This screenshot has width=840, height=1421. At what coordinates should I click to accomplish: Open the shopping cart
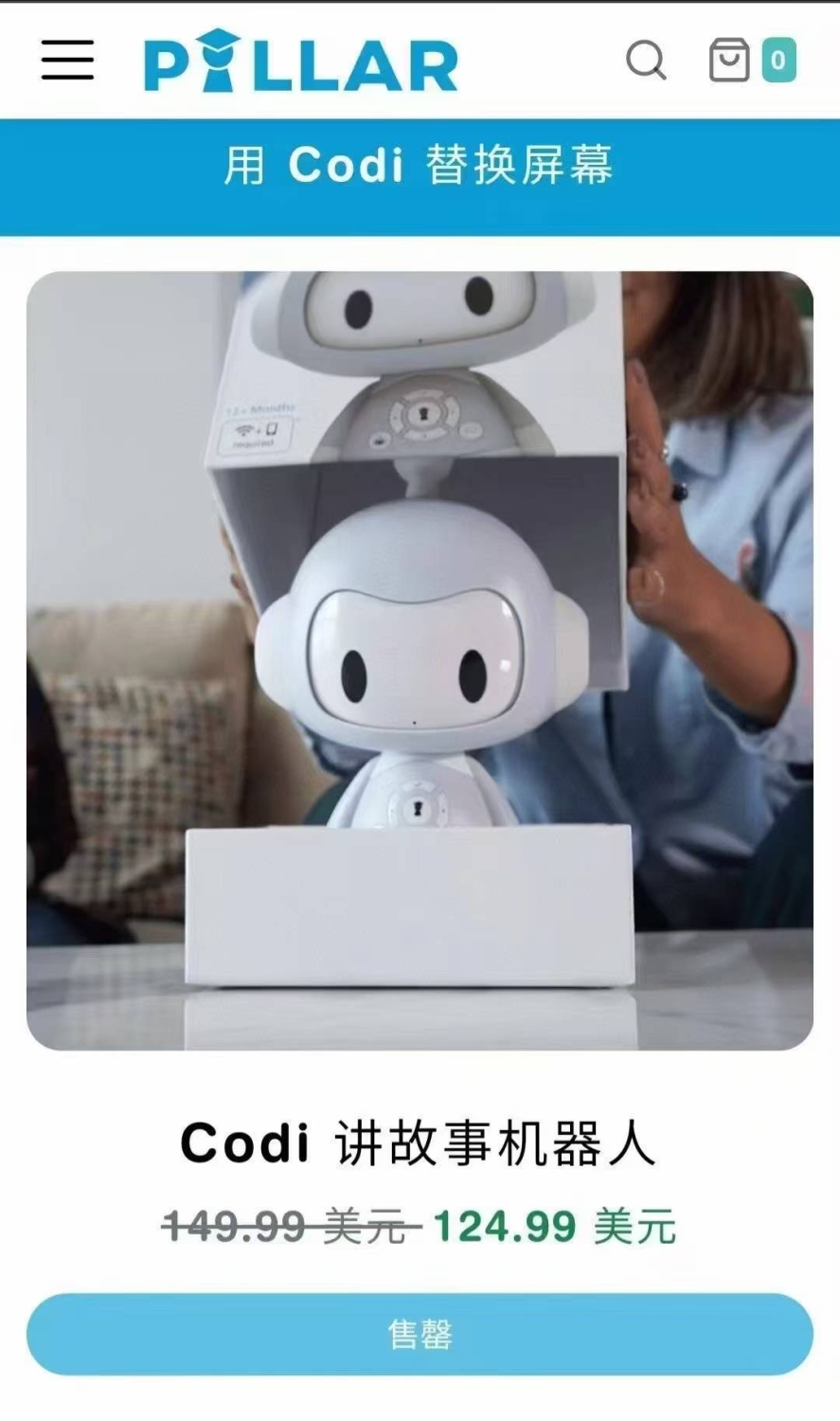tap(752, 61)
